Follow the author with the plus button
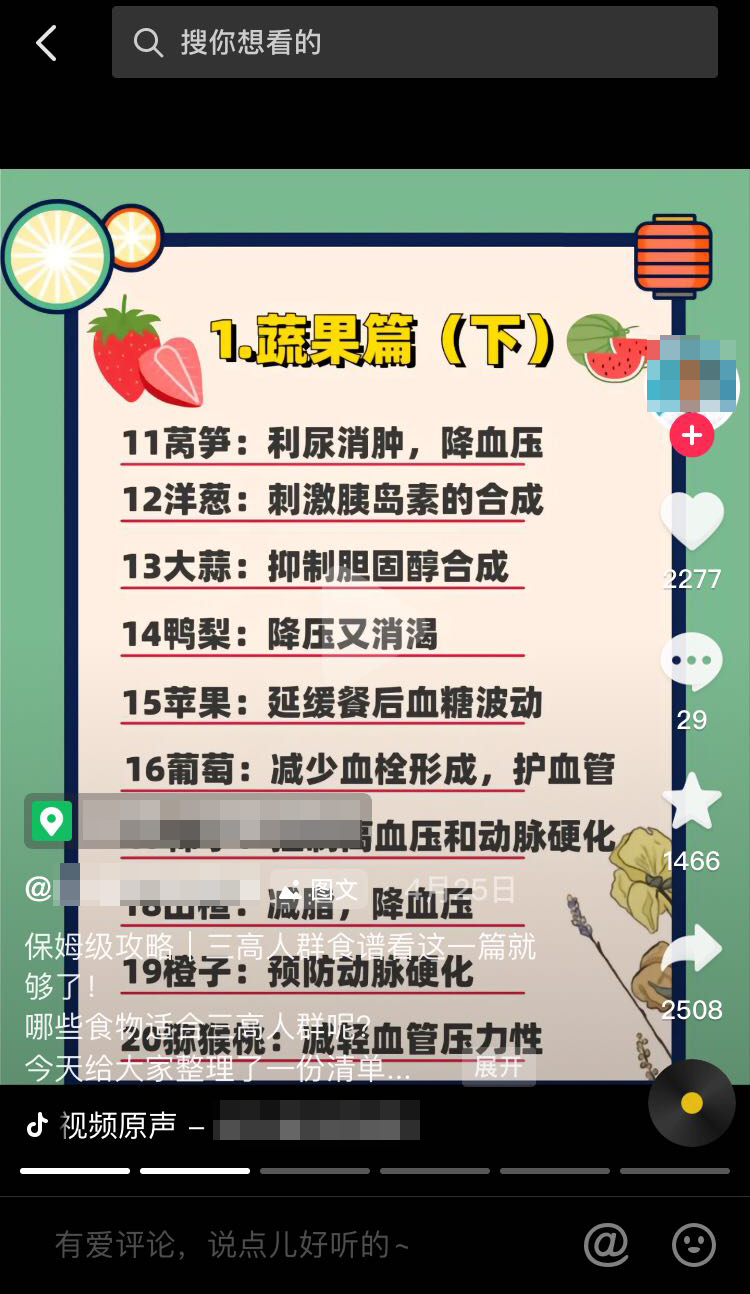The image size is (750, 1294). tap(691, 435)
